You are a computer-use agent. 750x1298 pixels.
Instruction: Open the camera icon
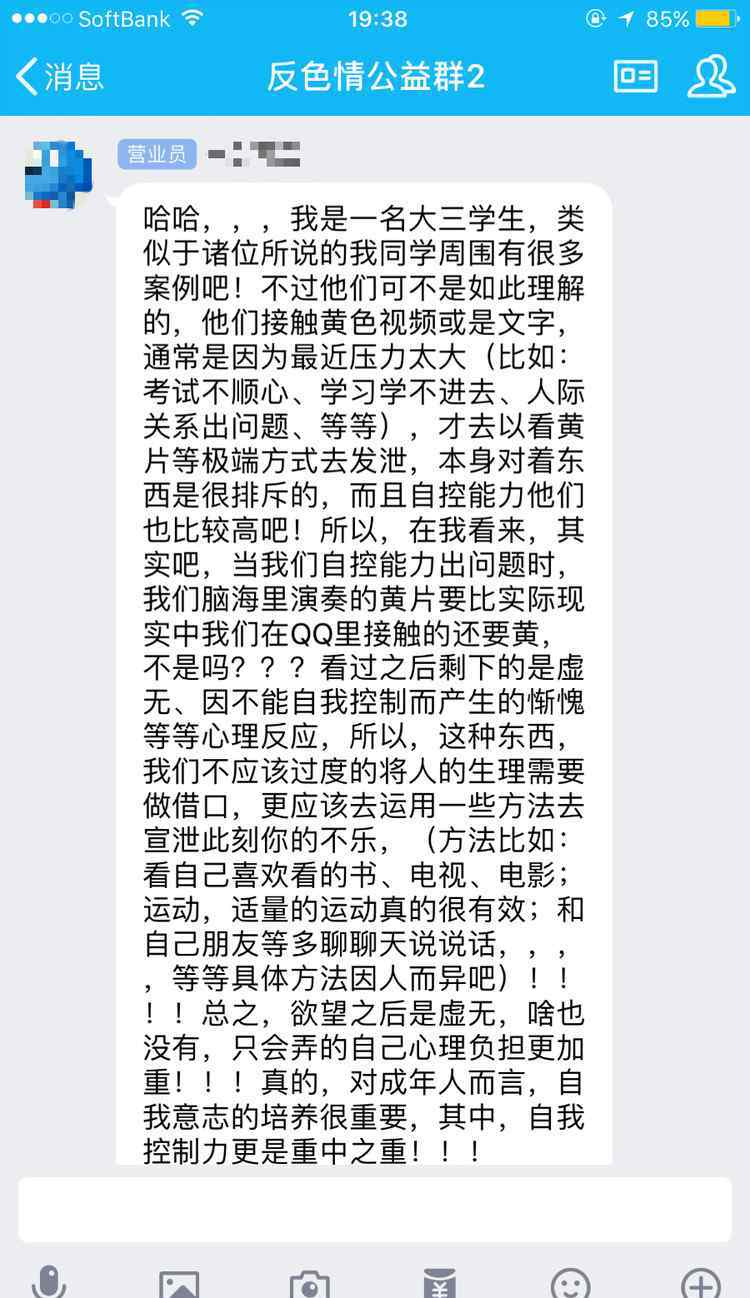point(310,1284)
